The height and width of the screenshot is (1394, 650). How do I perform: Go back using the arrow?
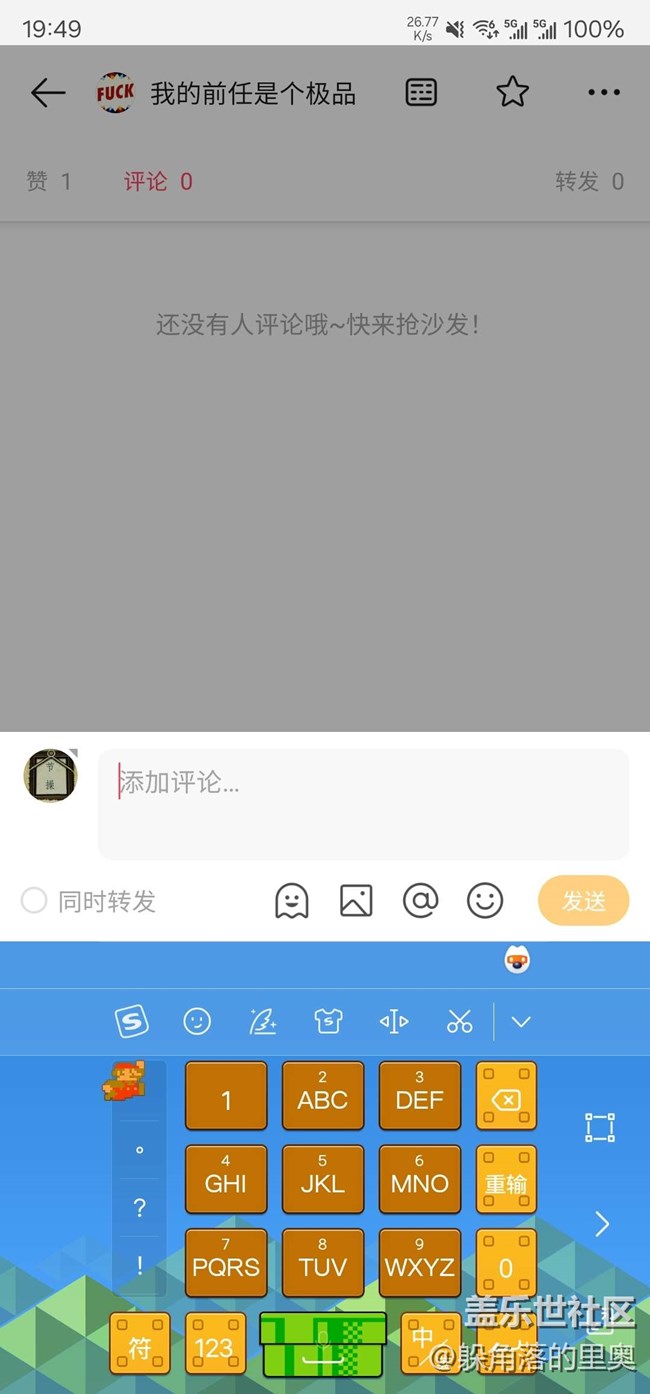point(47,93)
